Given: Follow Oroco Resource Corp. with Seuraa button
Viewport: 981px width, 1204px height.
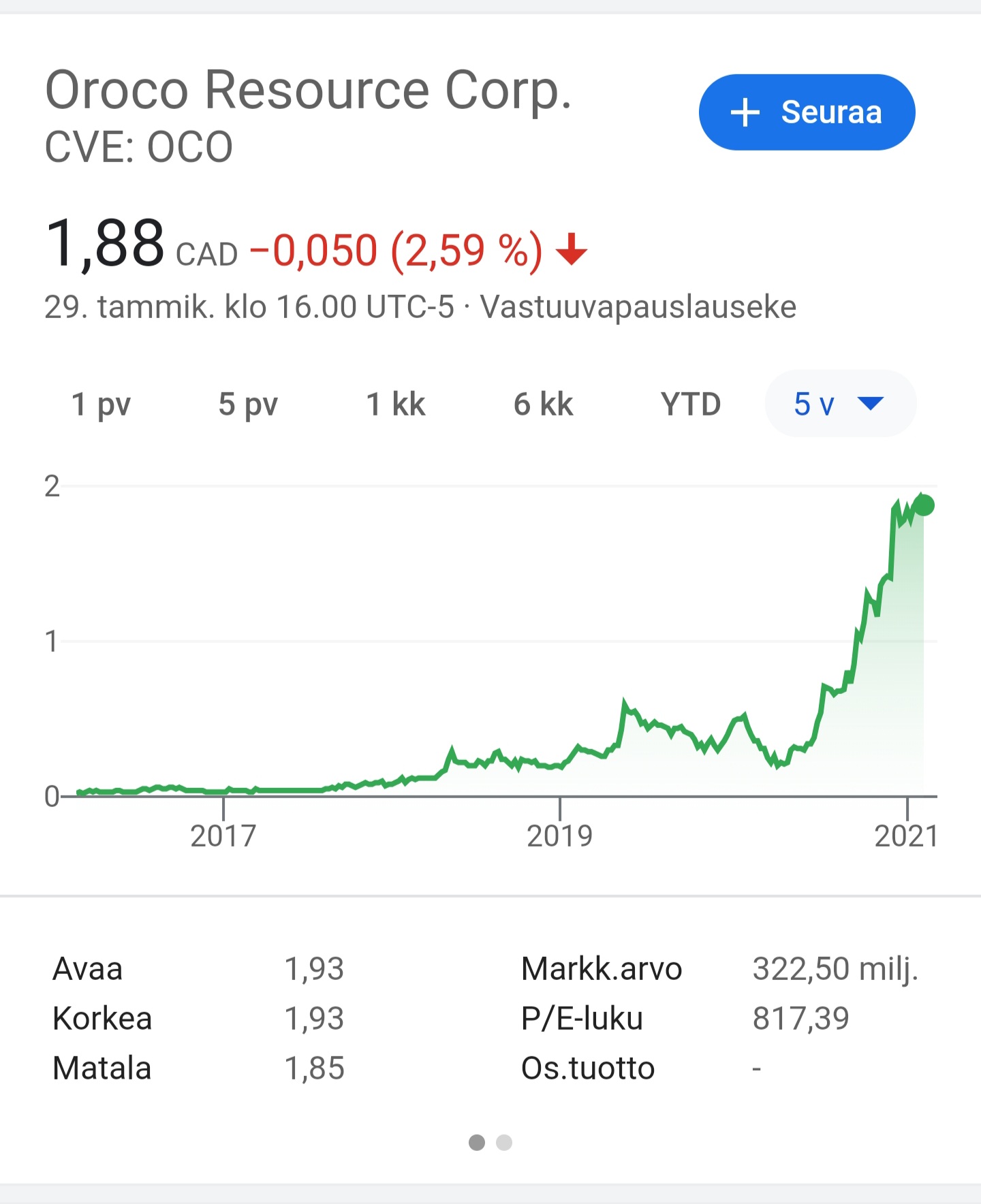Looking at the screenshot, I should point(807,112).
